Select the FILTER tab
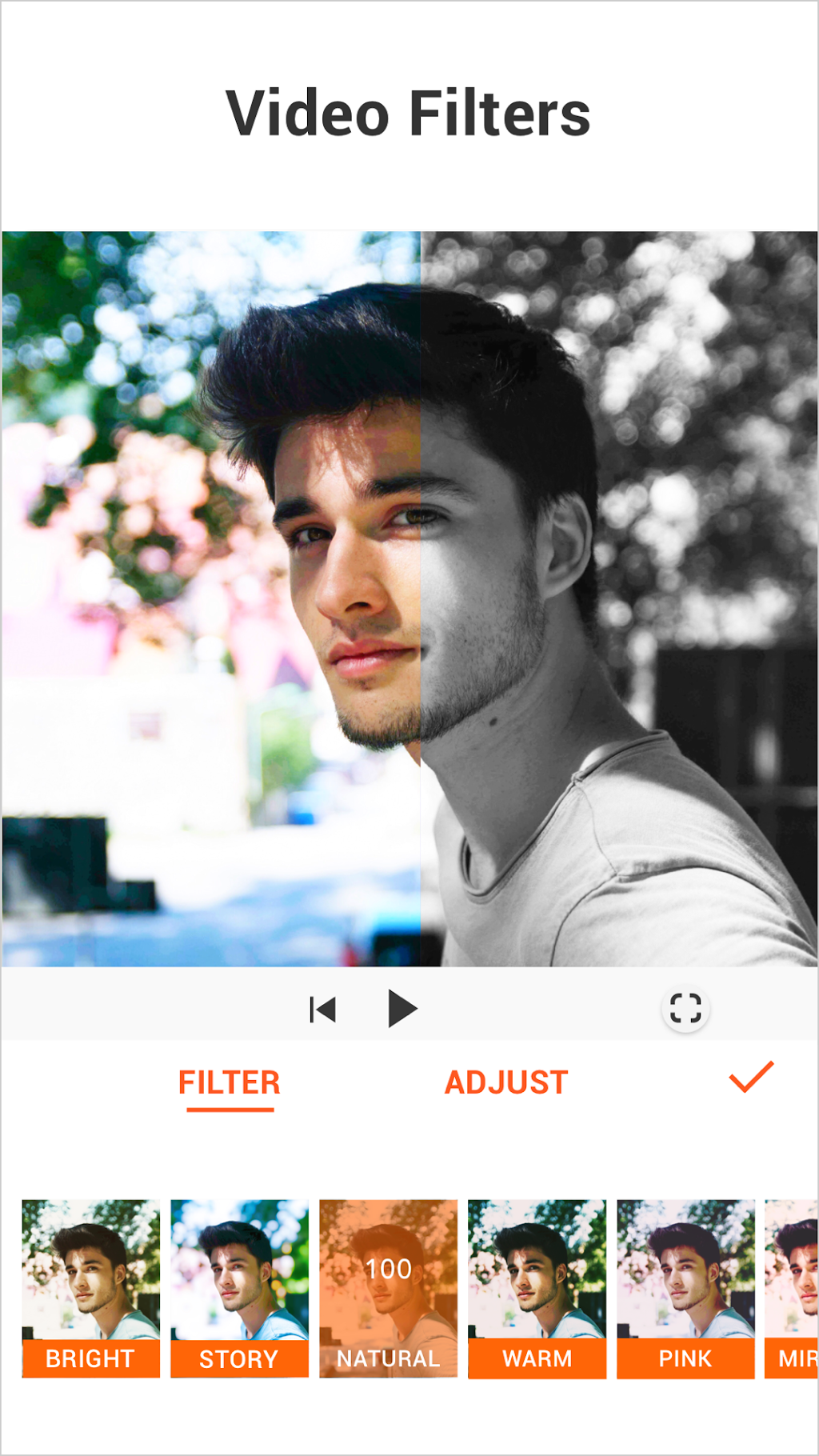This screenshot has width=819, height=1456. pos(230,1082)
